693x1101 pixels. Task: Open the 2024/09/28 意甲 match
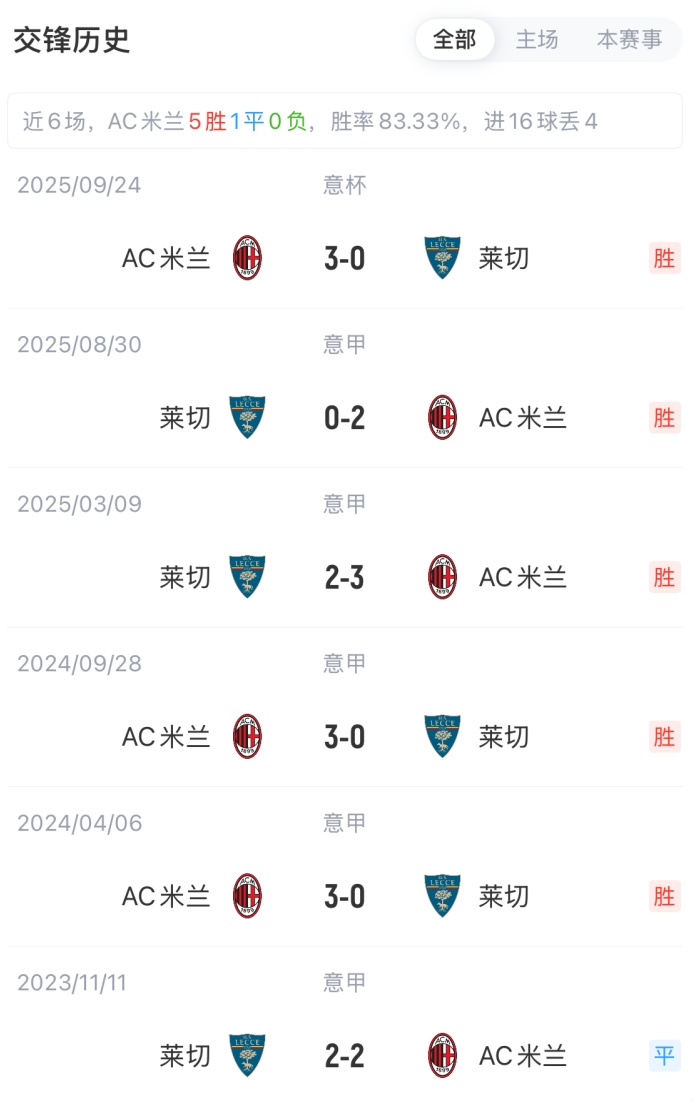345,737
